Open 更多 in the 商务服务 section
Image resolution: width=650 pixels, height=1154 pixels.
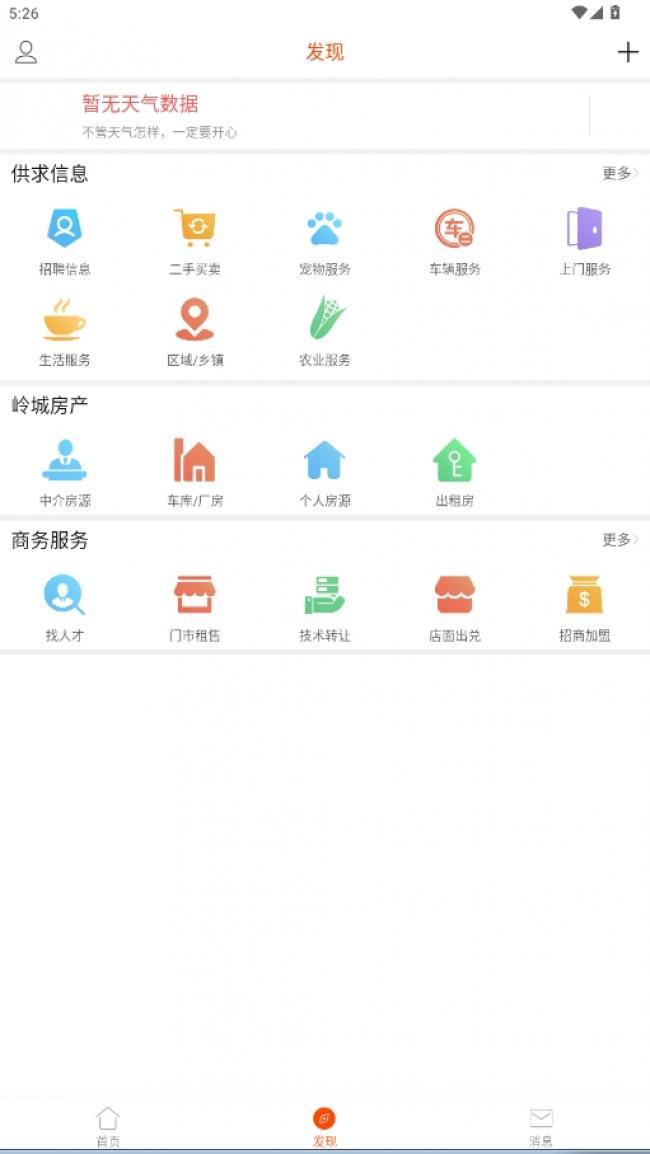click(619, 540)
